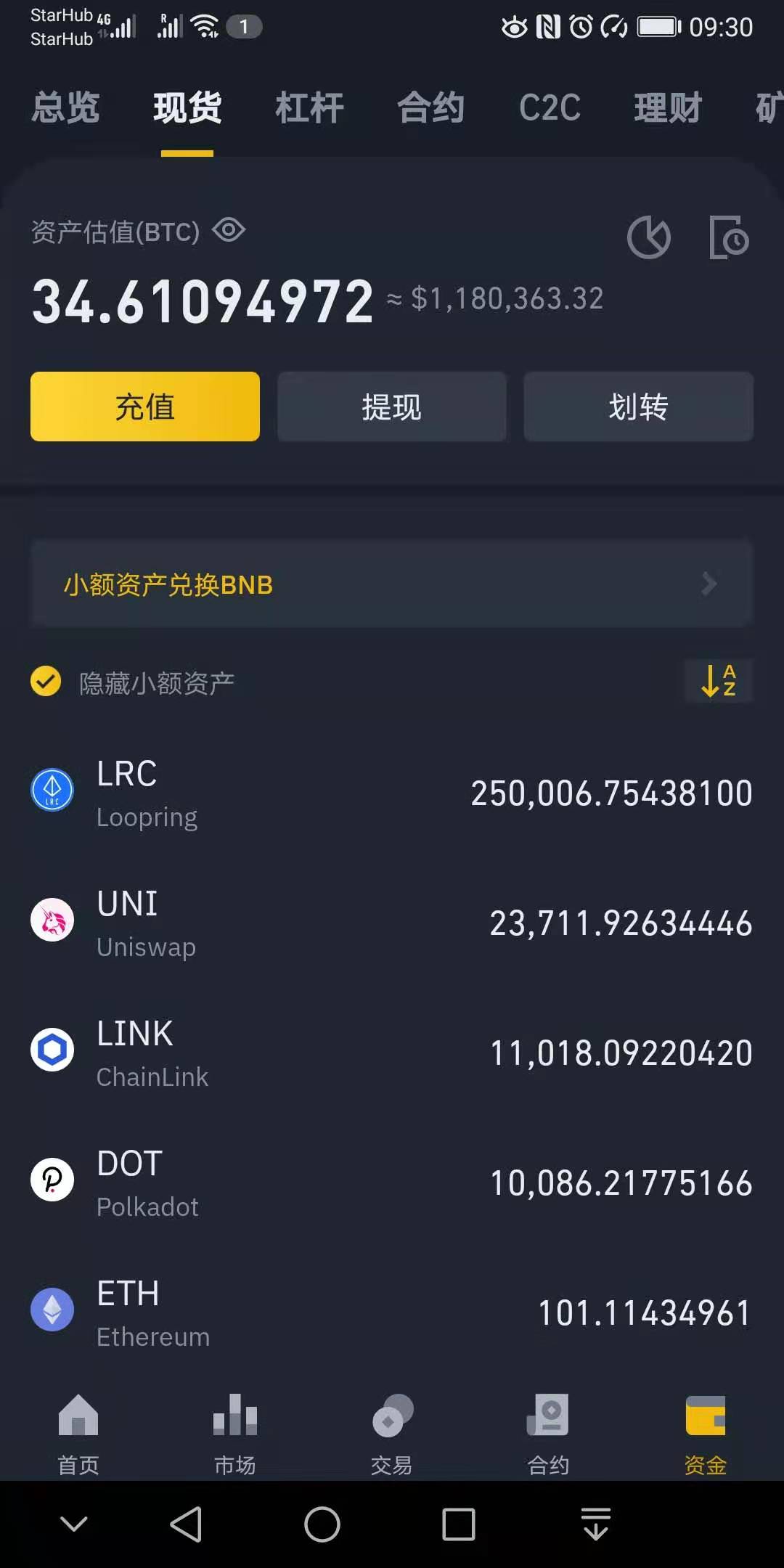
Task: Uncheck 隐藏小额资产 checkbox
Action: click(46, 682)
